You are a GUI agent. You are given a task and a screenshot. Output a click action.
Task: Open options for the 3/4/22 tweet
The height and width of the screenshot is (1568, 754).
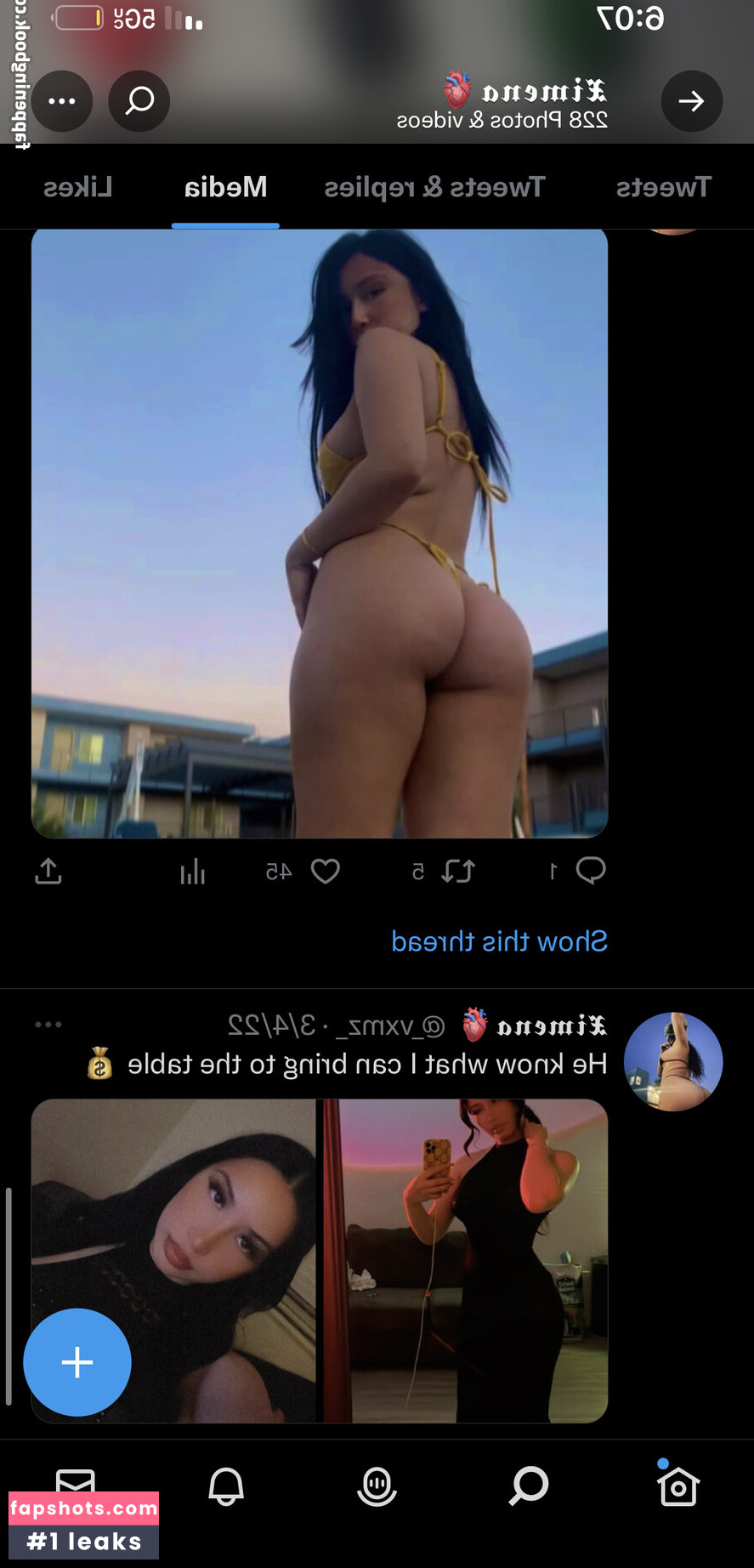point(48,1025)
